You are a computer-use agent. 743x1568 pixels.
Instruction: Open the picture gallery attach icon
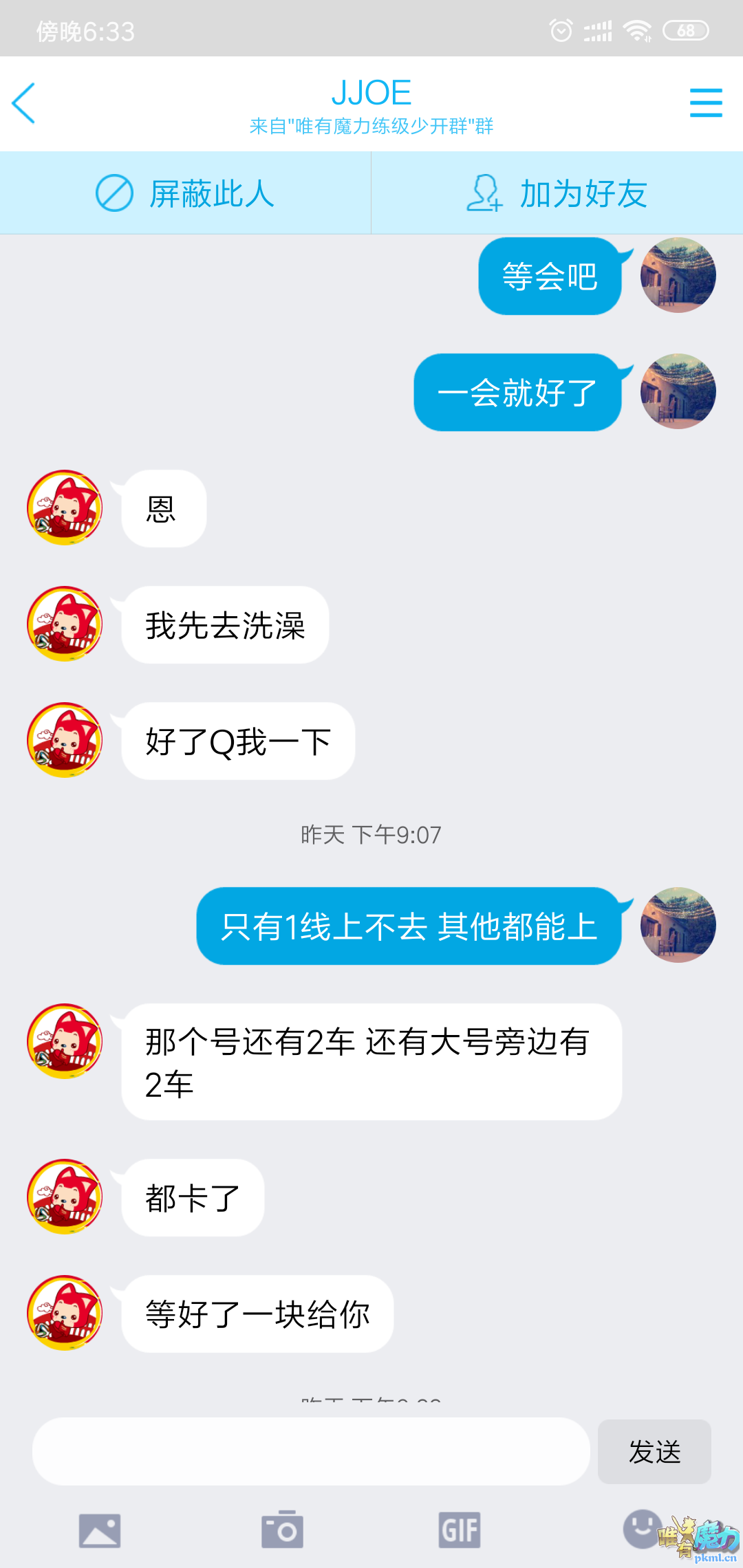[100, 1530]
